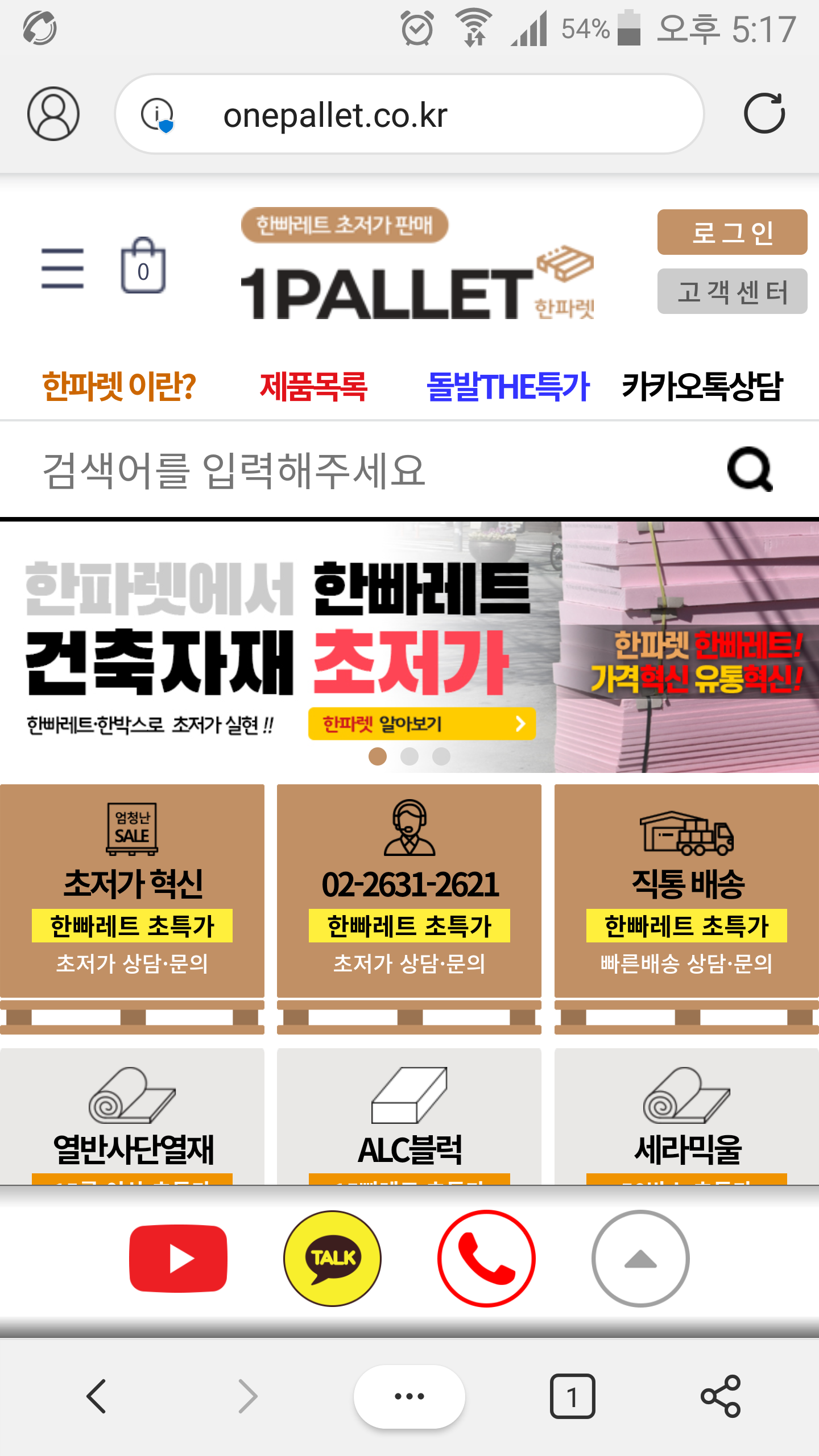Call 02-2631-2621 consultation card
This screenshot has height=1456, width=819.
(x=409, y=890)
